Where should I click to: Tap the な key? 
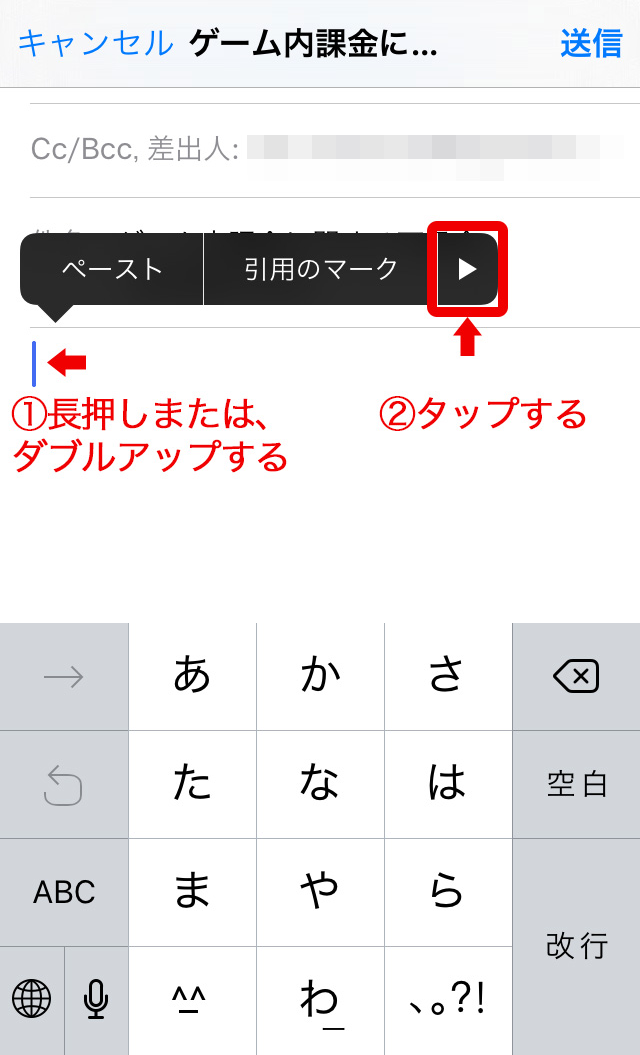pos(320,784)
